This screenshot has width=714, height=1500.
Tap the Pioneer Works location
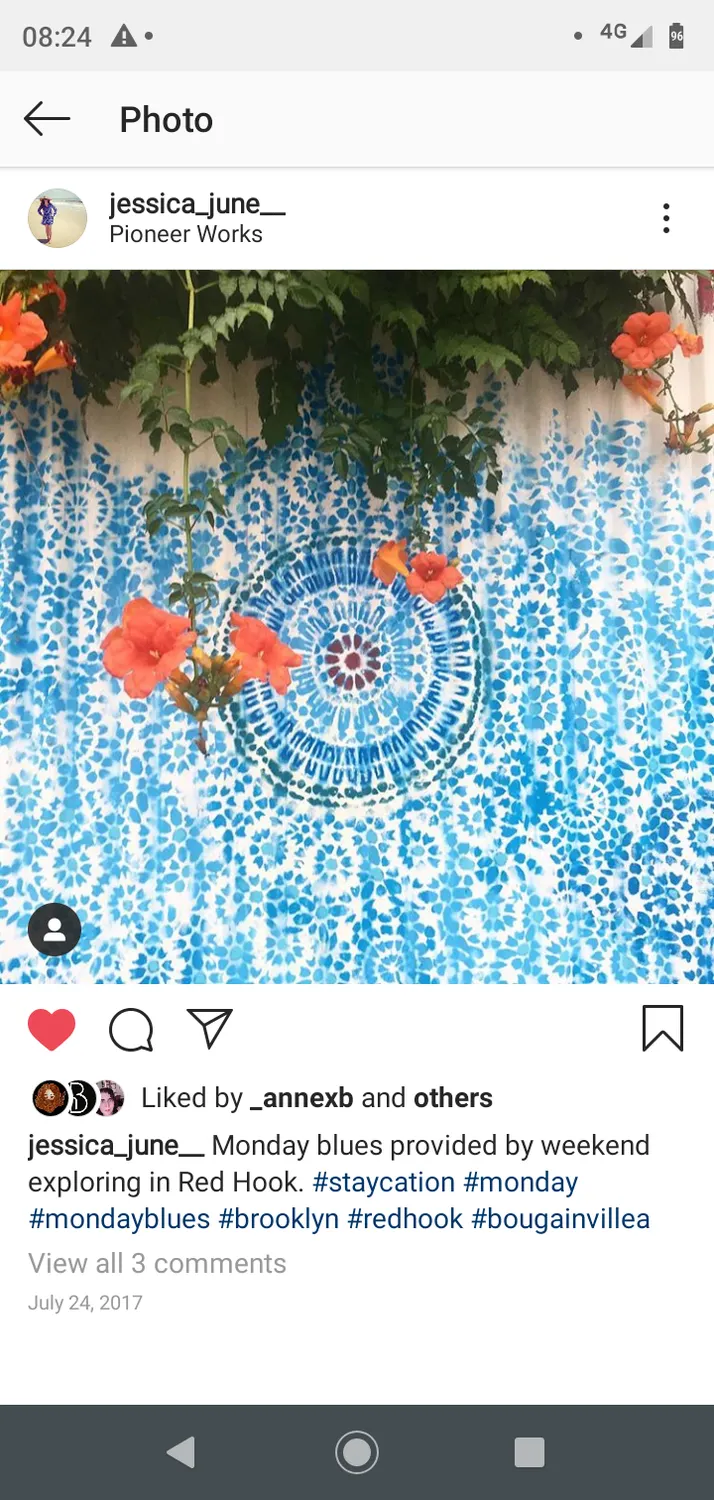(186, 234)
